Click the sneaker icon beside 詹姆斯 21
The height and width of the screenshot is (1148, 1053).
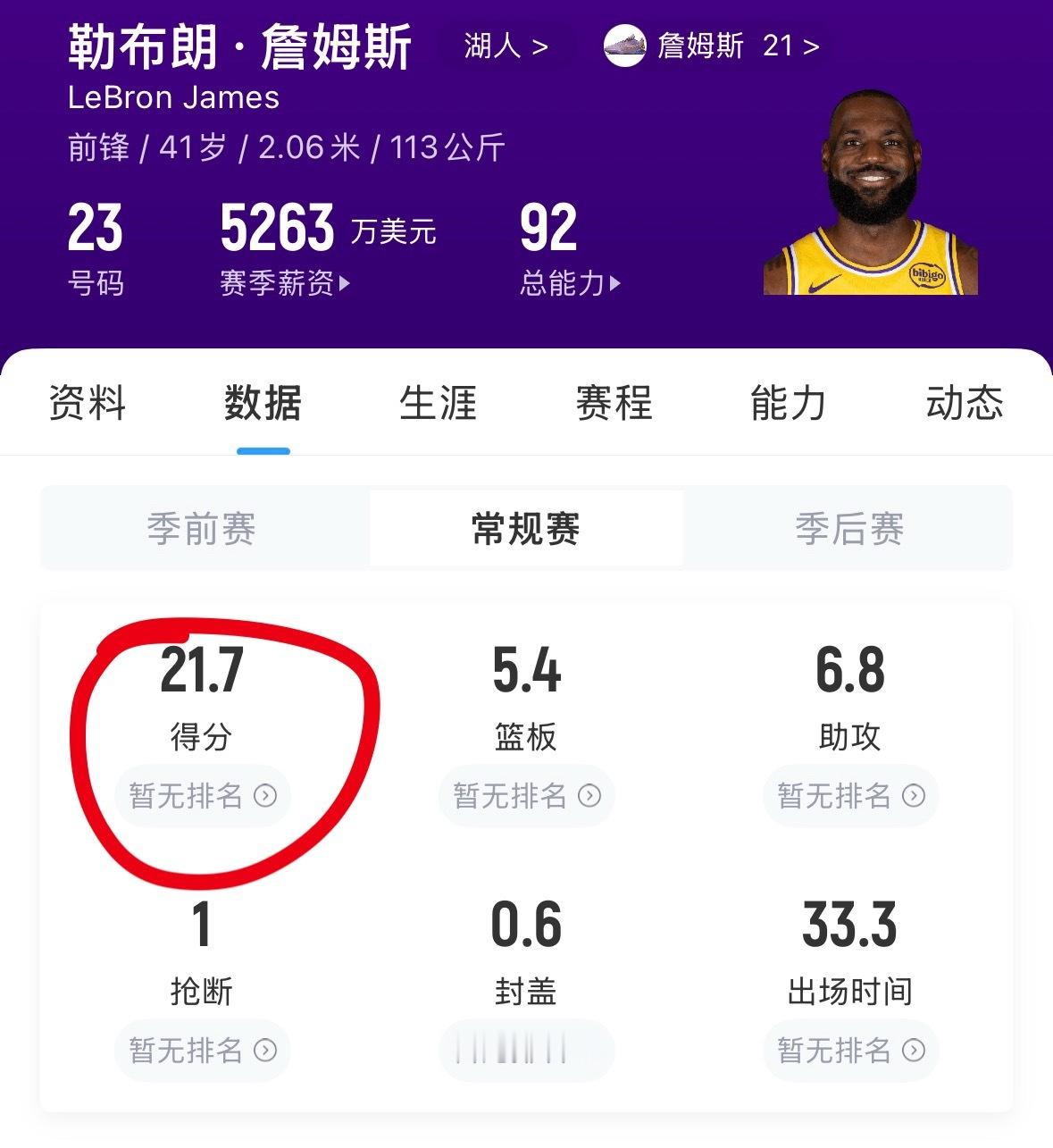(625, 44)
